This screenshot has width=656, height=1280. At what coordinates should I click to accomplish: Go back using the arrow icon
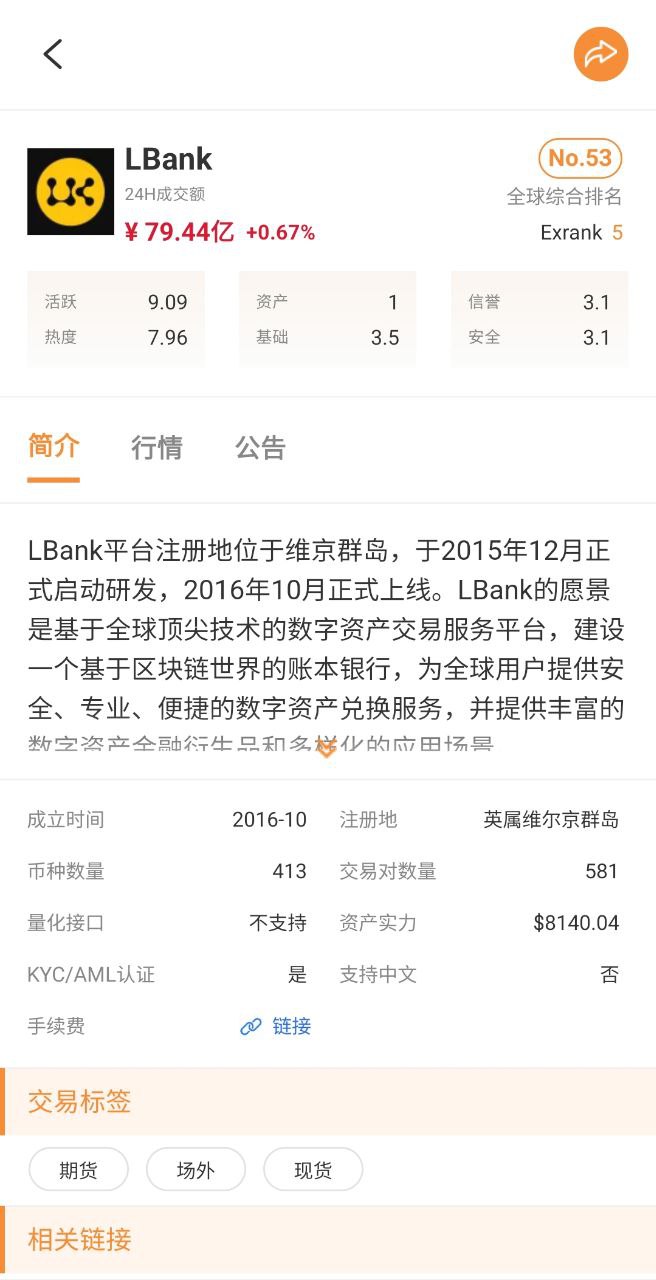pos(53,54)
